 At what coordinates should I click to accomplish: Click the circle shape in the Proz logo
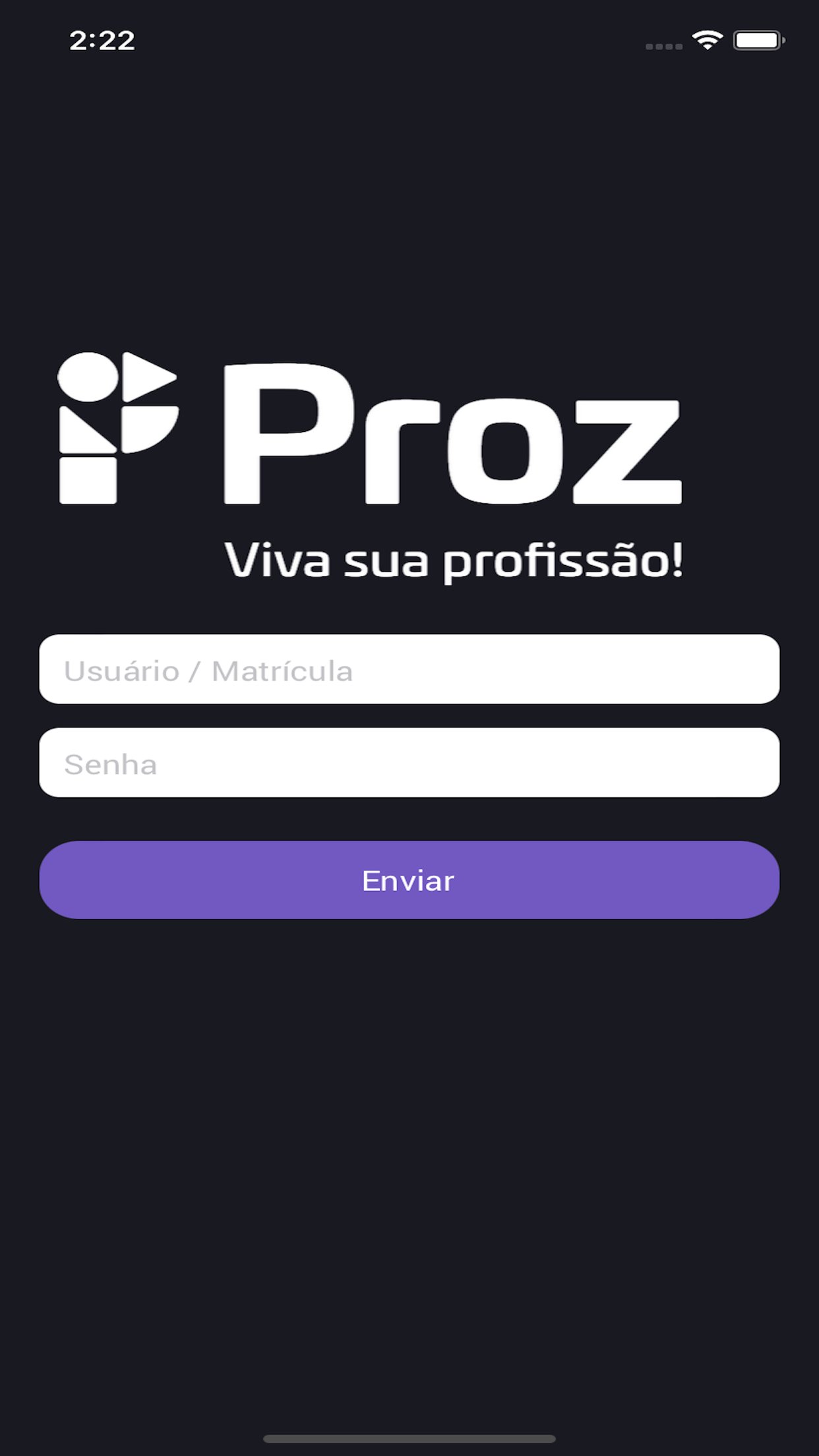click(88, 376)
